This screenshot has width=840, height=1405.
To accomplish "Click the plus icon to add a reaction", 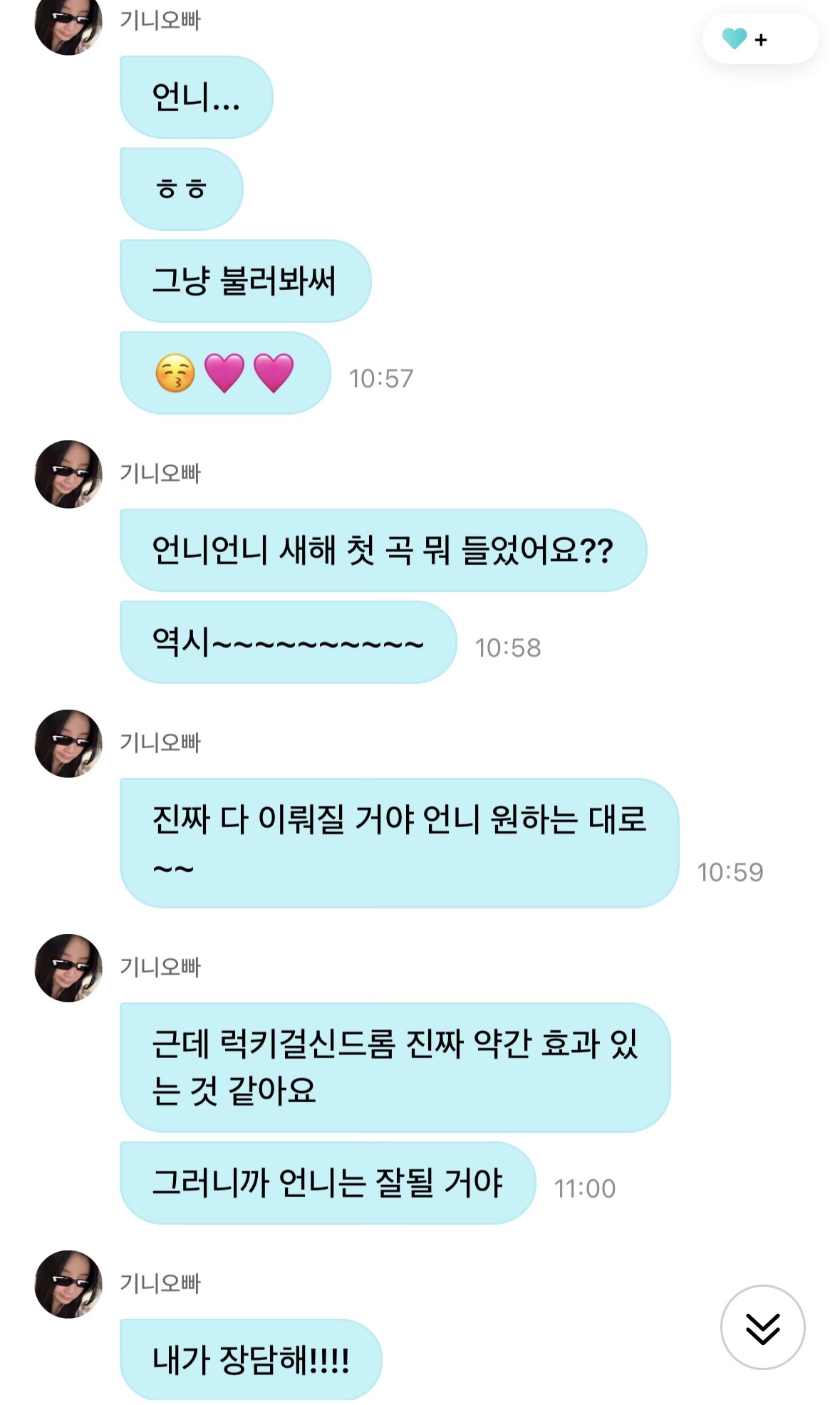I will [762, 39].
